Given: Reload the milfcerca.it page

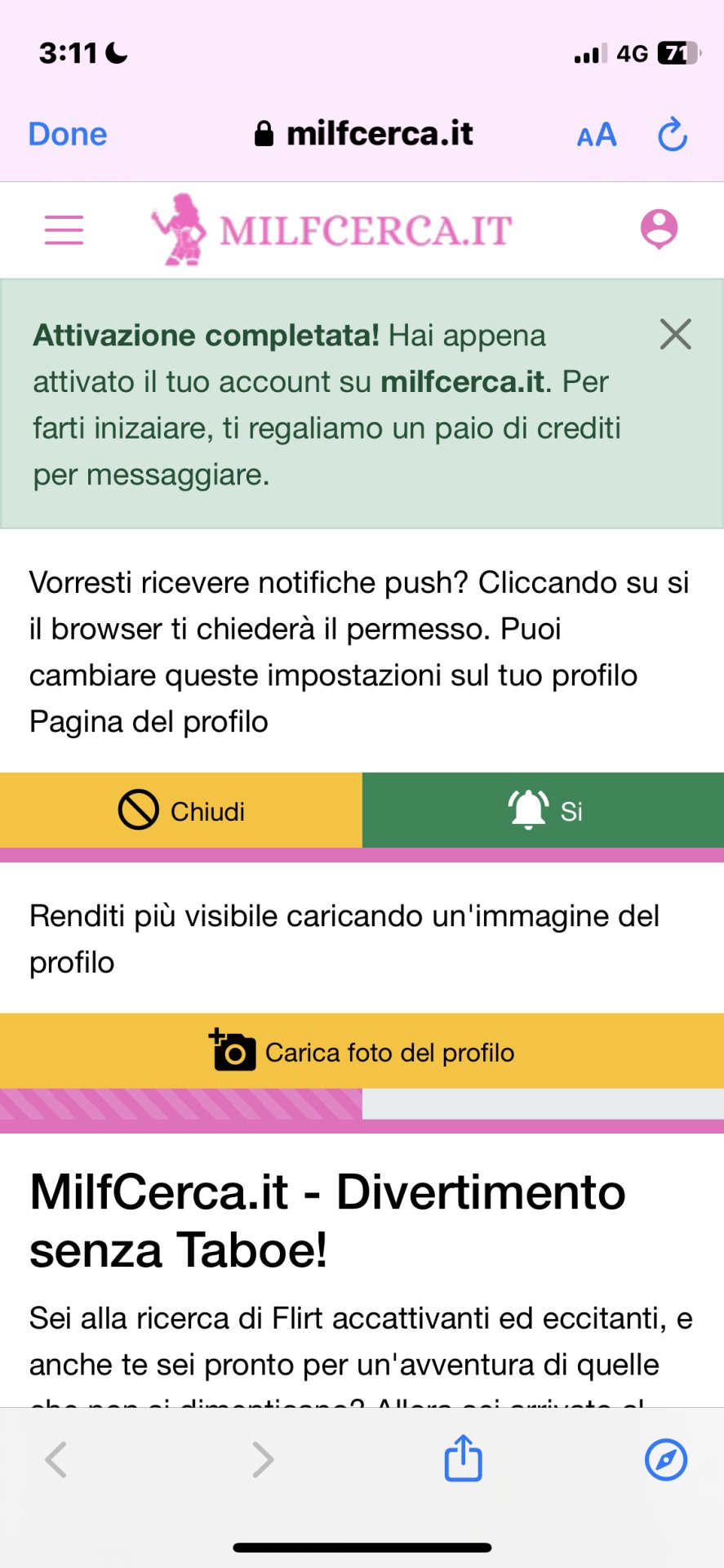Looking at the screenshot, I should click(673, 135).
